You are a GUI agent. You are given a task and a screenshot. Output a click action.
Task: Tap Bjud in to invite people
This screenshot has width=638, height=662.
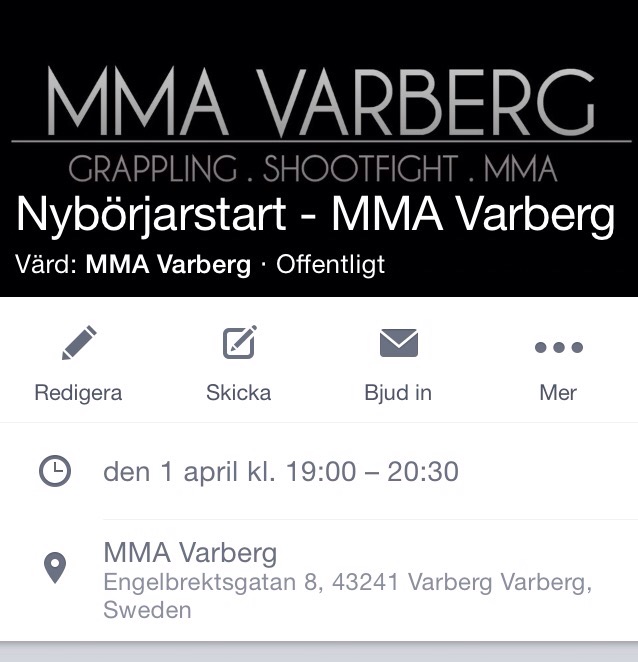(x=398, y=364)
